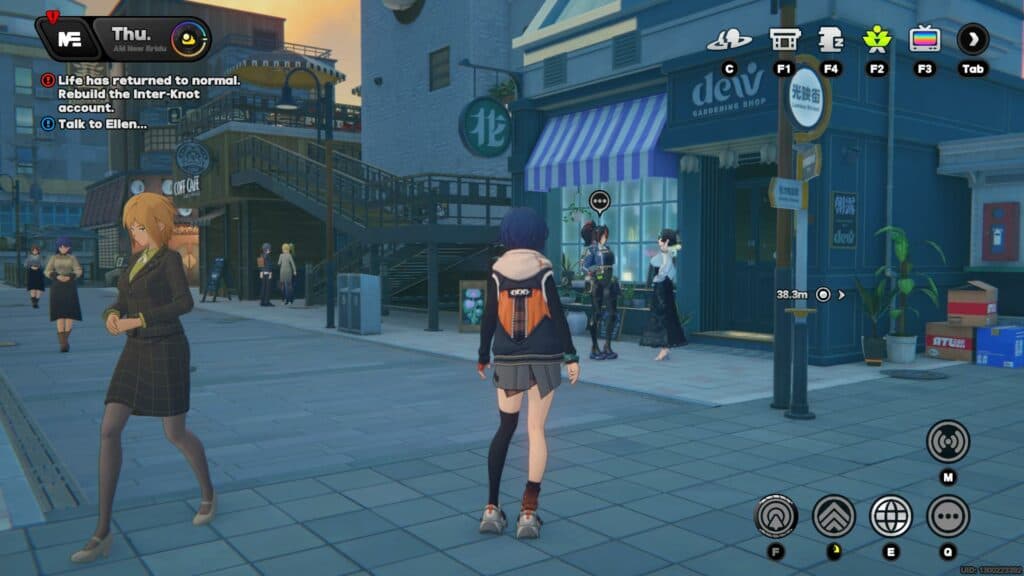Image resolution: width=1024 pixels, height=576 pixels.
Task: Open the agents menu hat icon
Action: point(729,40)
